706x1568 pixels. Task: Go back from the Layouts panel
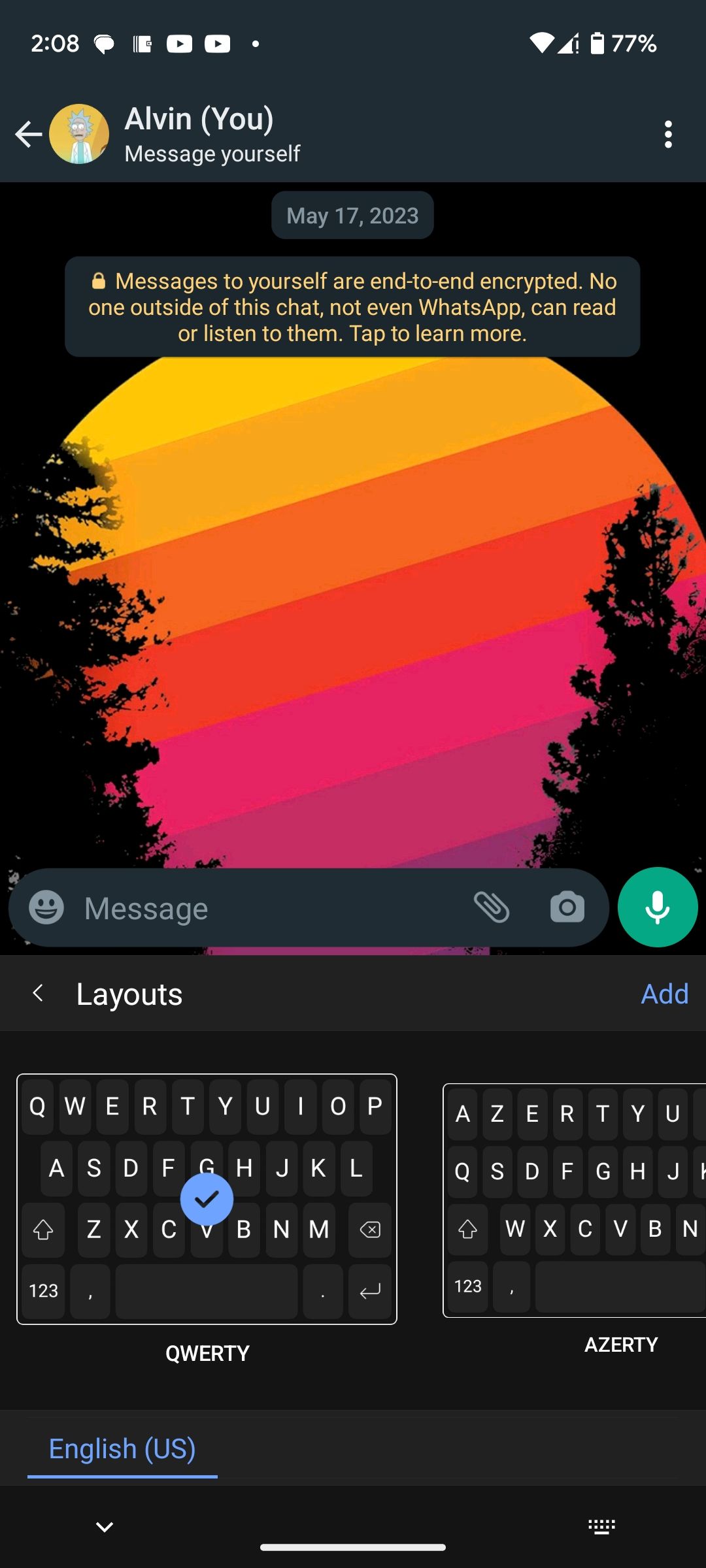[38, 994]
